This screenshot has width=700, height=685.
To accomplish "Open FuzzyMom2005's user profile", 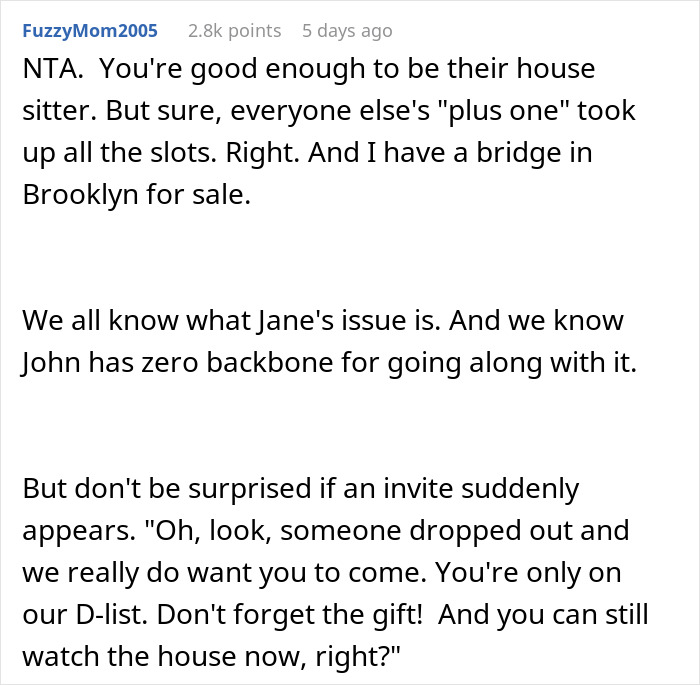I will (x=90, y=31).
